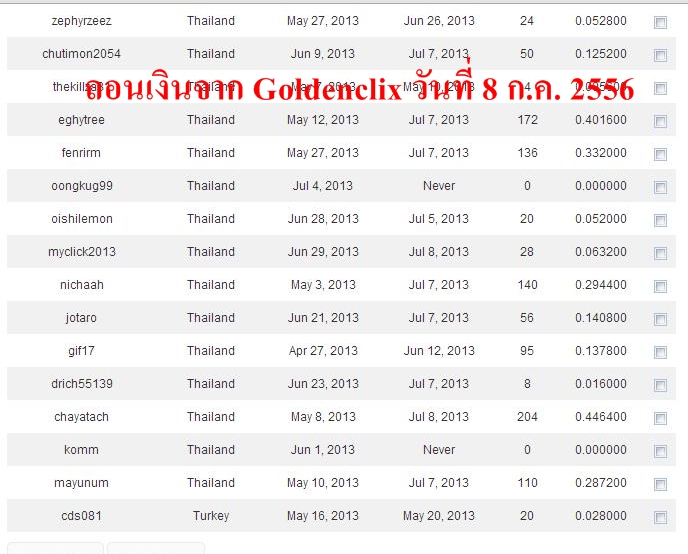Image resolution: width=688 pixels, height=554 pixels.
Task: Select the checkbox for zephyrzeez
Action: click(660, 22)
